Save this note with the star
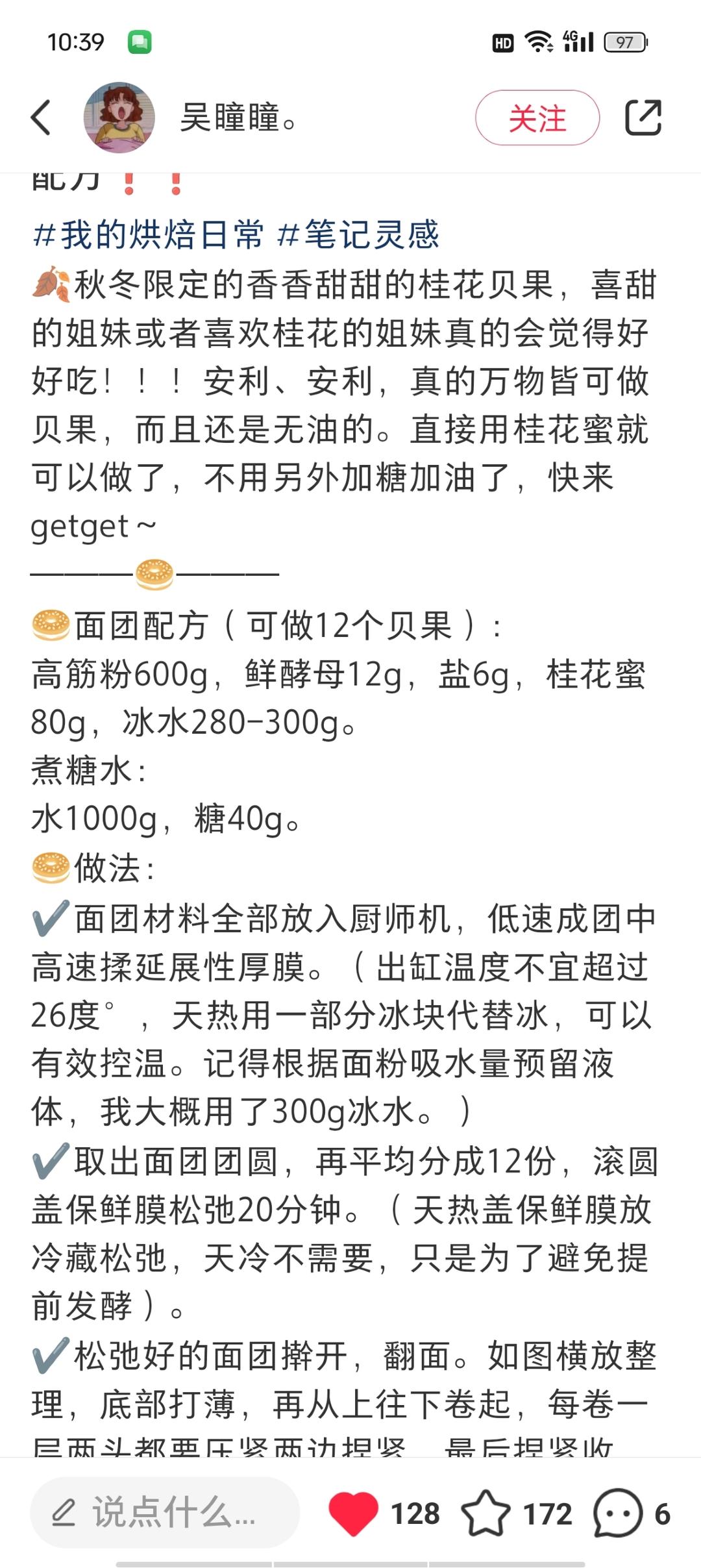 point(486,1513)
